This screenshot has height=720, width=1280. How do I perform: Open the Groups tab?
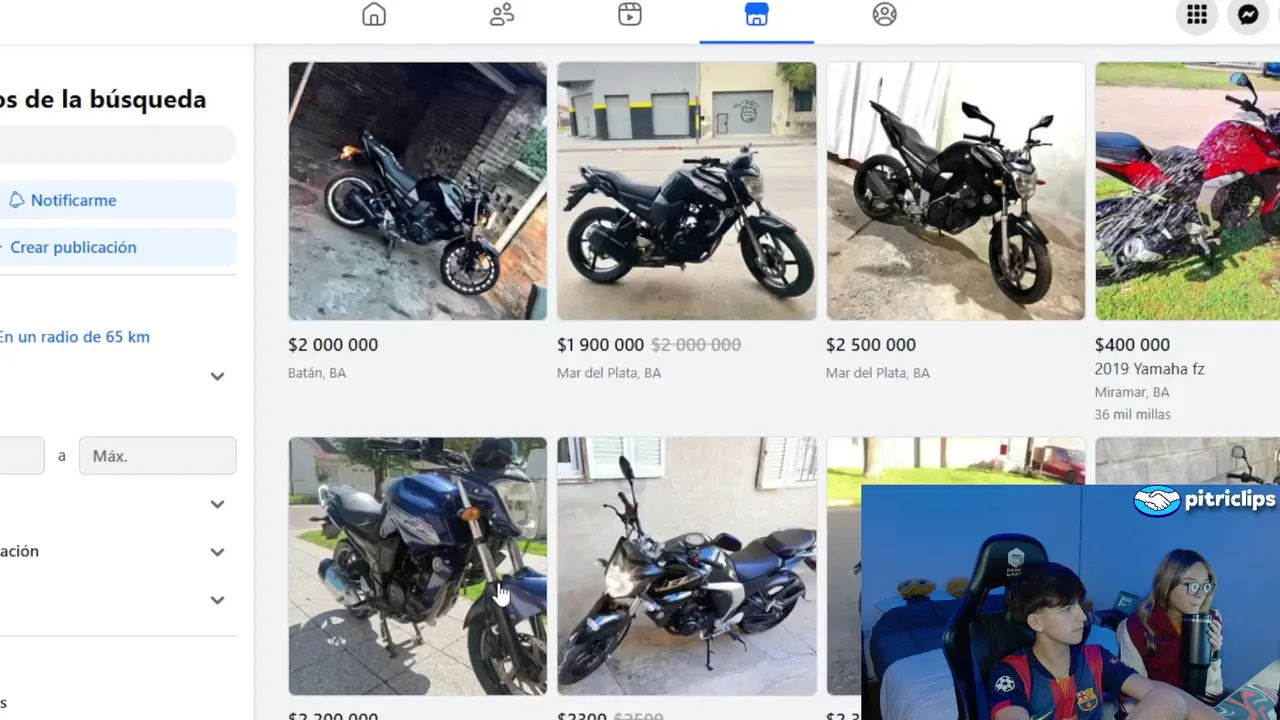[885, 15]
